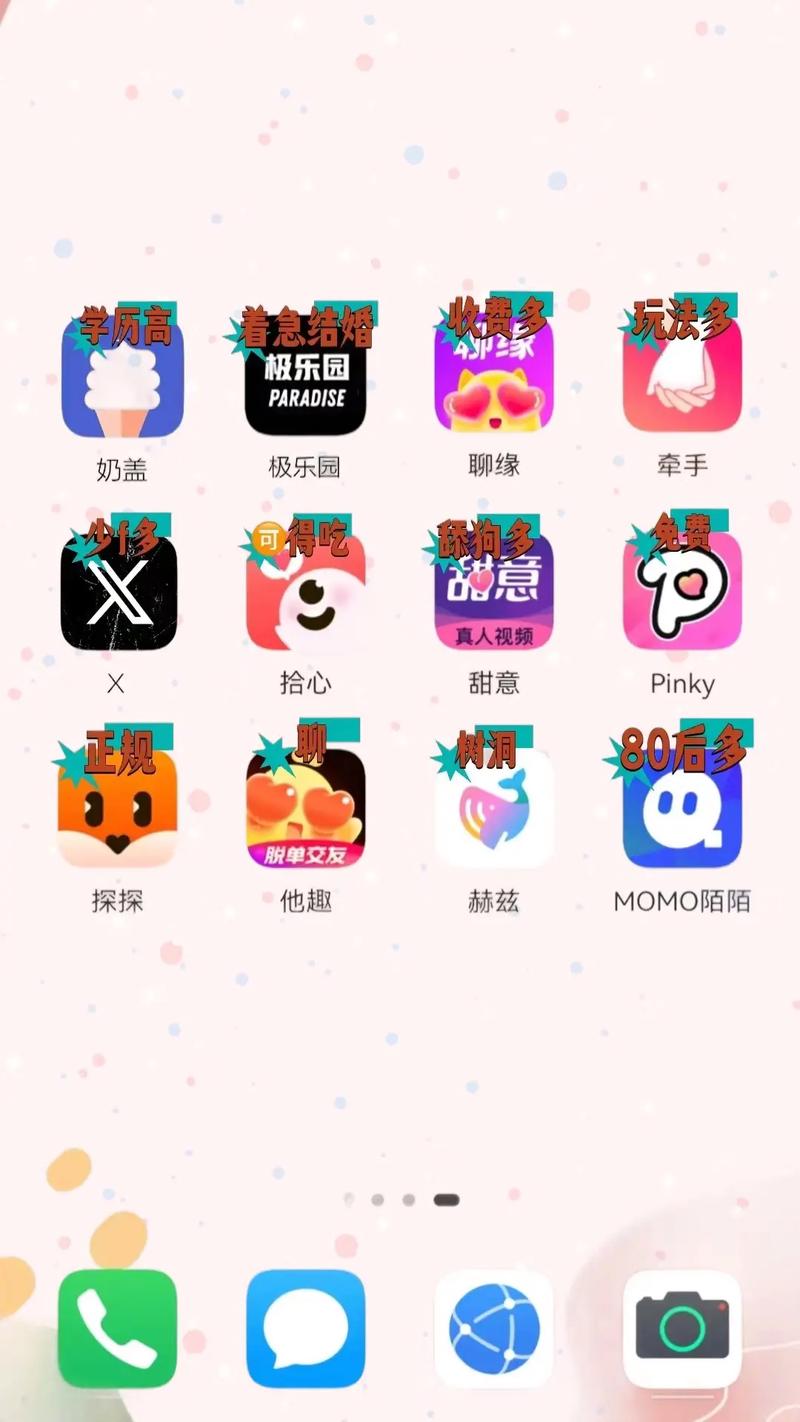Launch MOMO陌陌
The image size is (800, 1422).
click(x=682, y=810)
